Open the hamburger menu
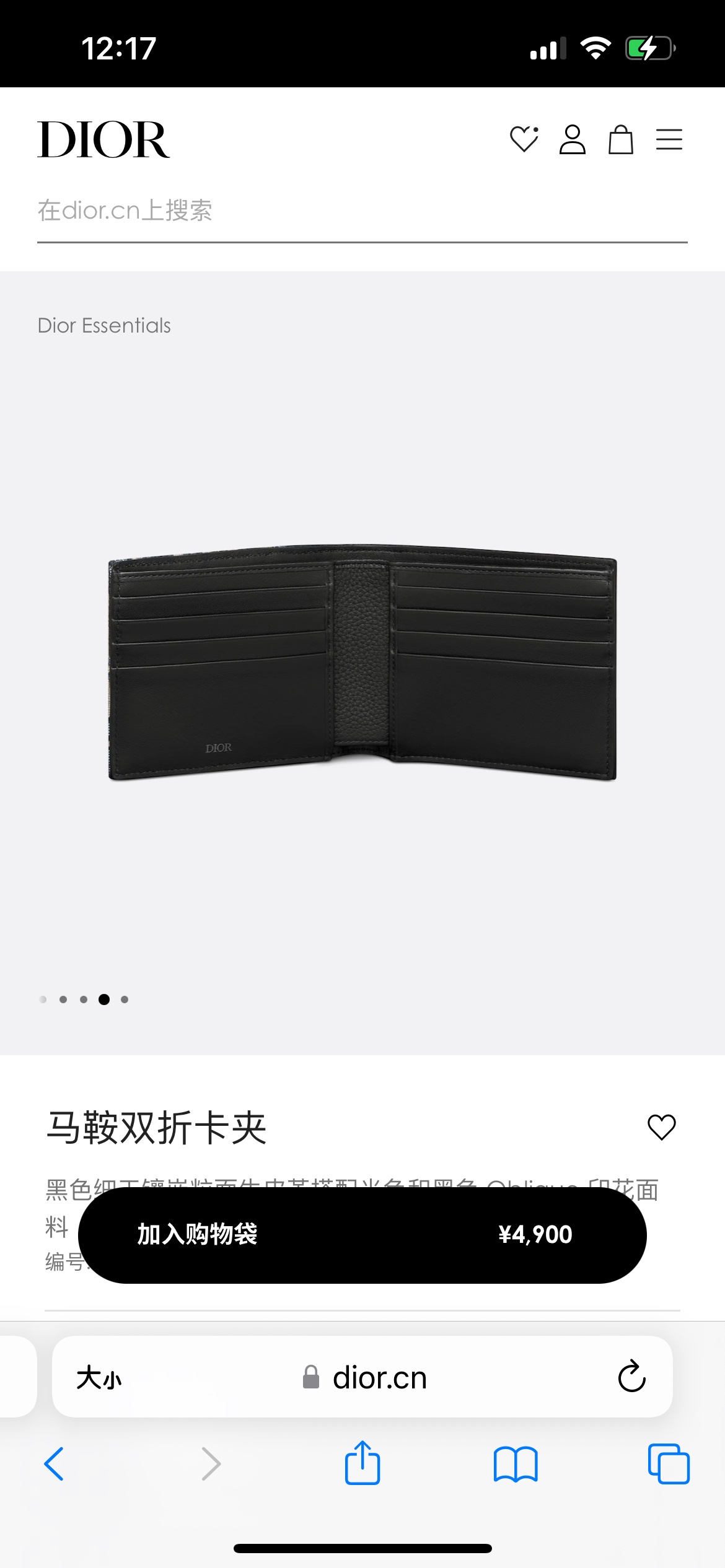The width and height of the screenshot is (725, 1568). pos(669,139)
